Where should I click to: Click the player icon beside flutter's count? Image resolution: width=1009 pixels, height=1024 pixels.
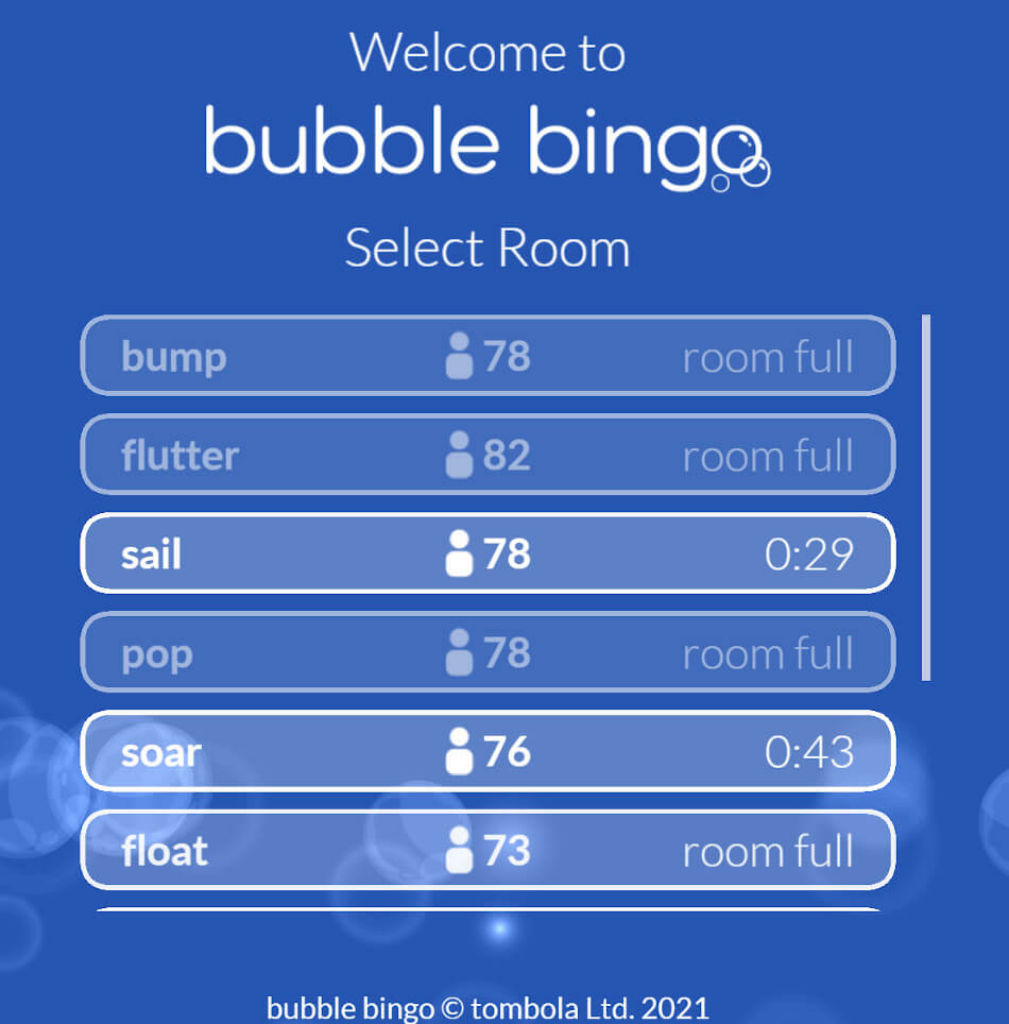[461, 455]
